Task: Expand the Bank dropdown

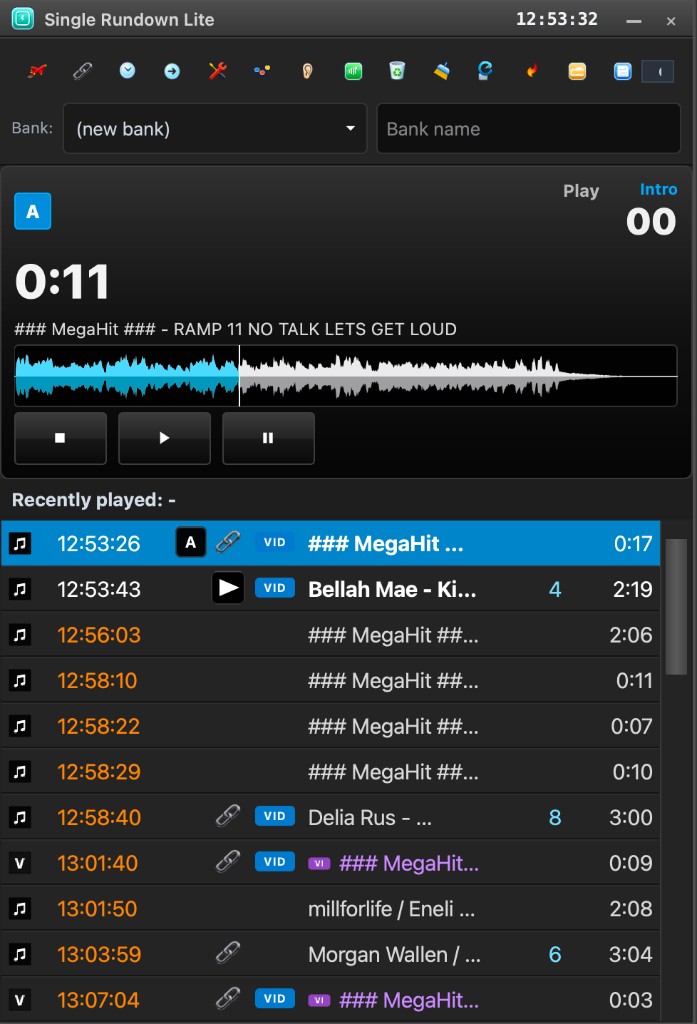Action: tap(215, 129)
